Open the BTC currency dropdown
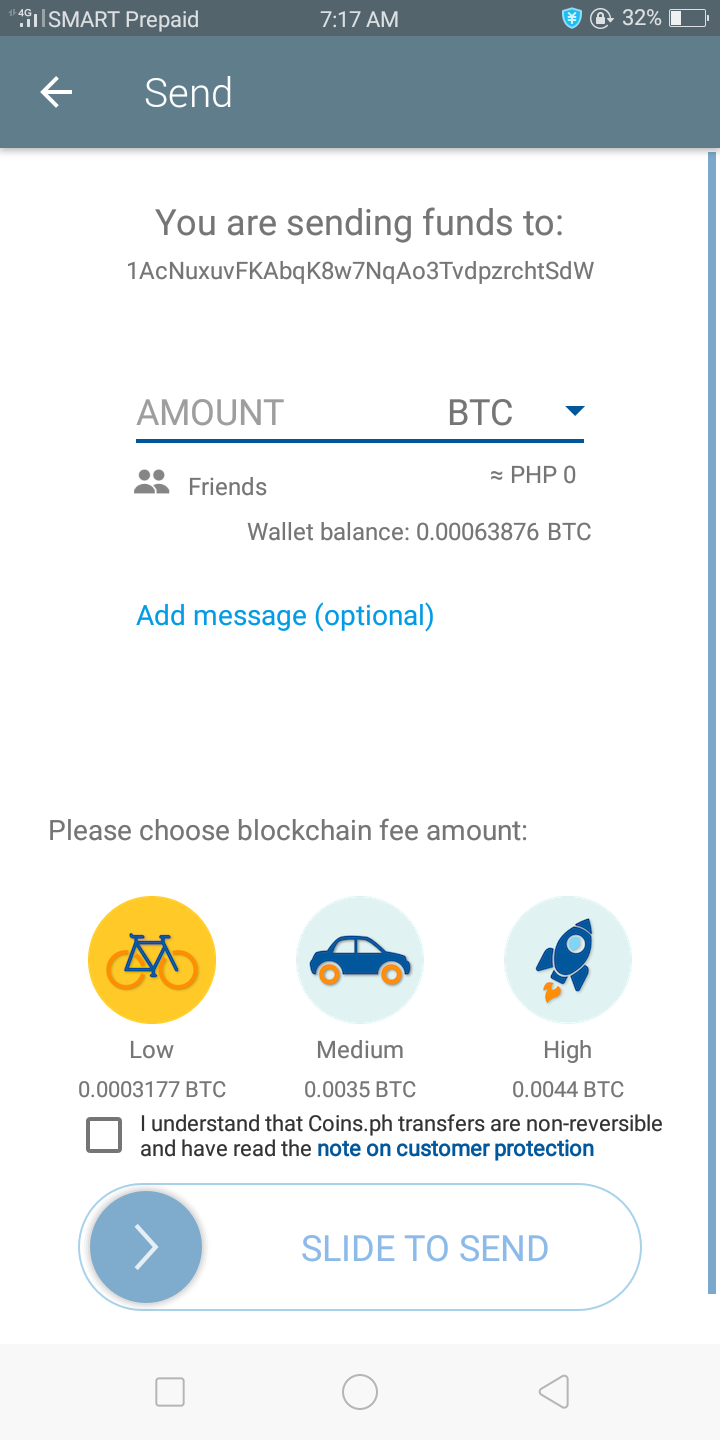 [515, 412]
